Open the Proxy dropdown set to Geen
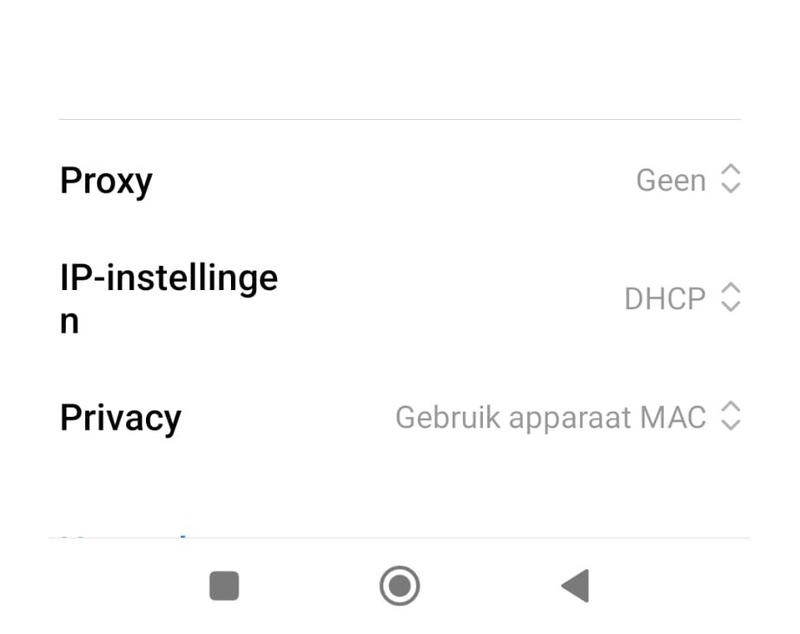This screenshot has height=634, width=800. [688, 181]
